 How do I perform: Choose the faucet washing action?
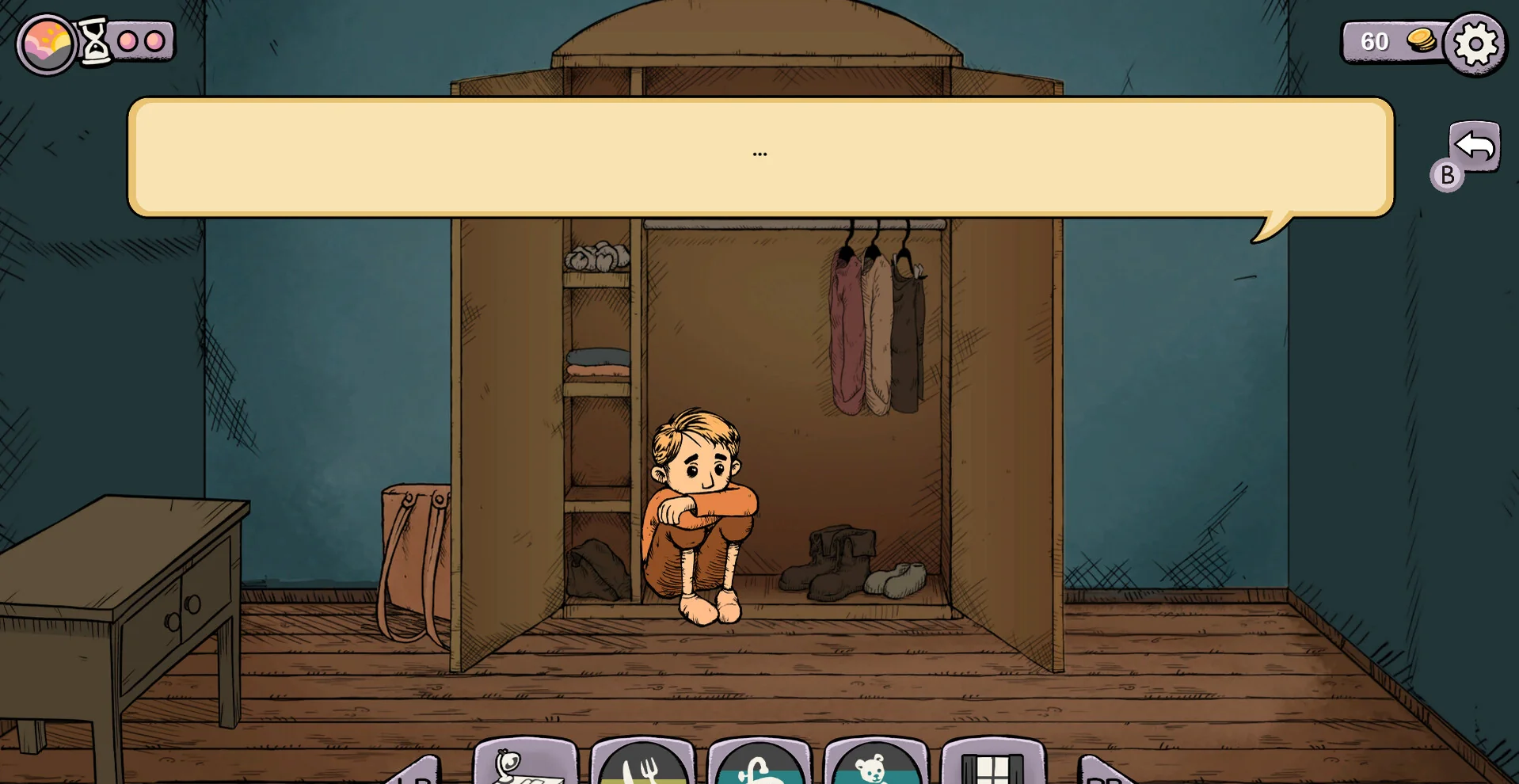click(759, 765)
